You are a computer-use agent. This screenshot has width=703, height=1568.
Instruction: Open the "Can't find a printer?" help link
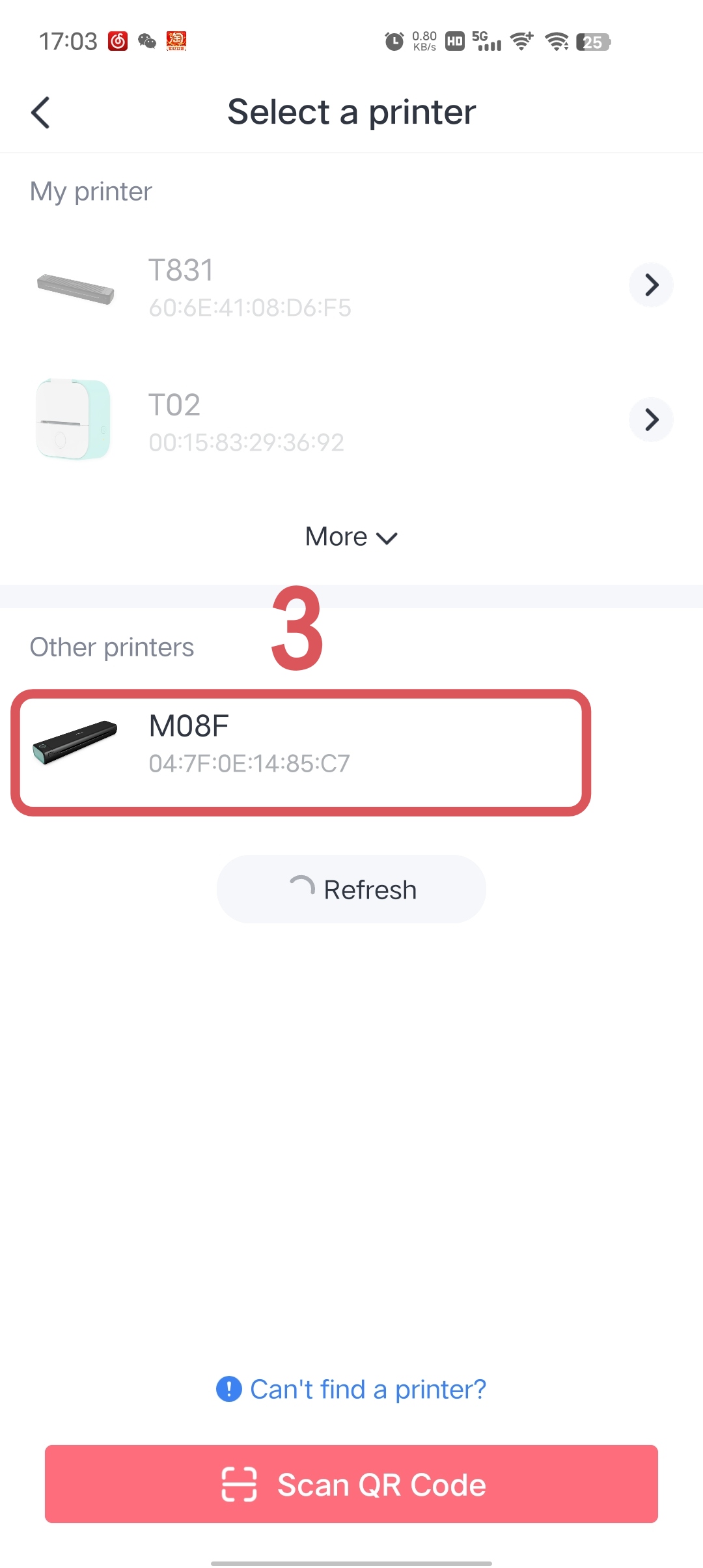351,1389
